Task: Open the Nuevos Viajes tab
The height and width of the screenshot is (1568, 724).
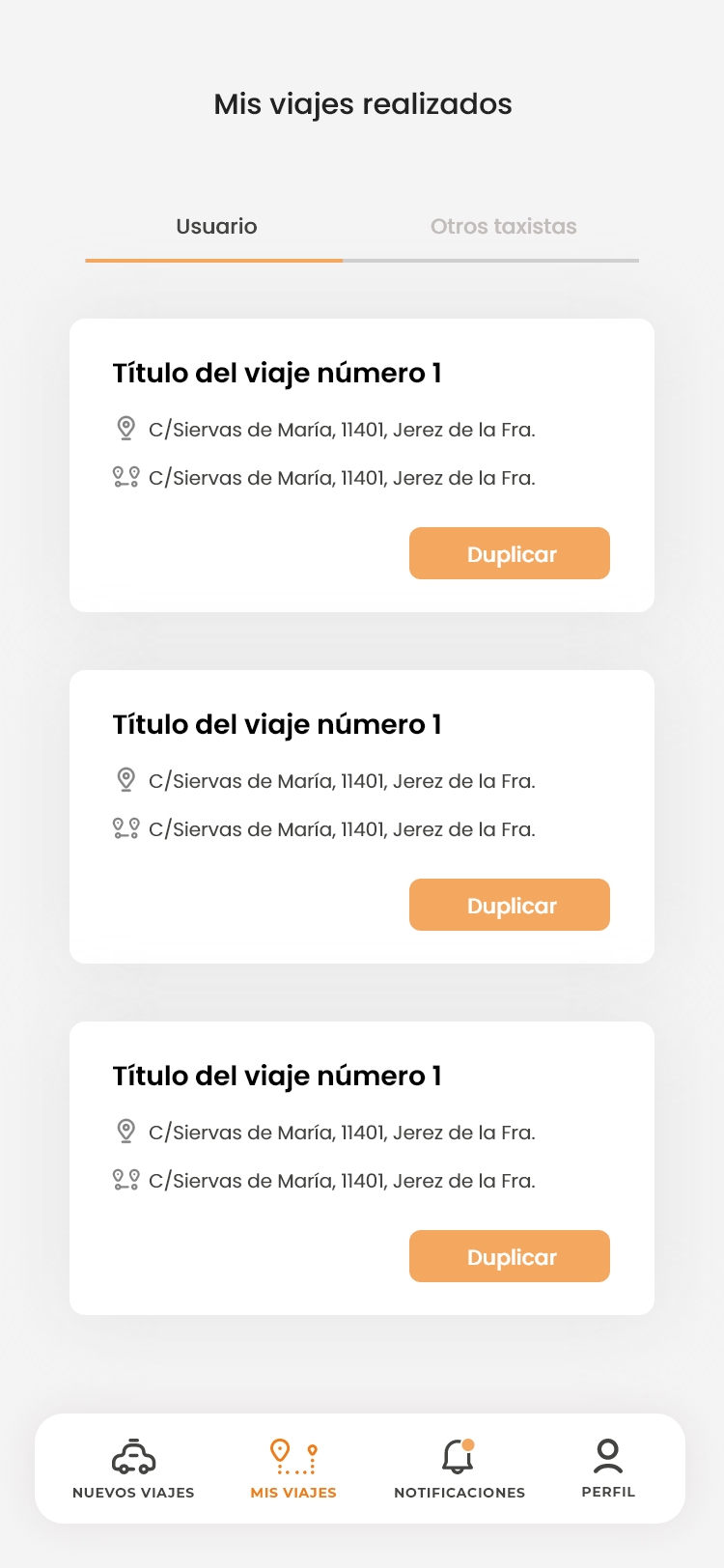Action: pos(133,1469)
